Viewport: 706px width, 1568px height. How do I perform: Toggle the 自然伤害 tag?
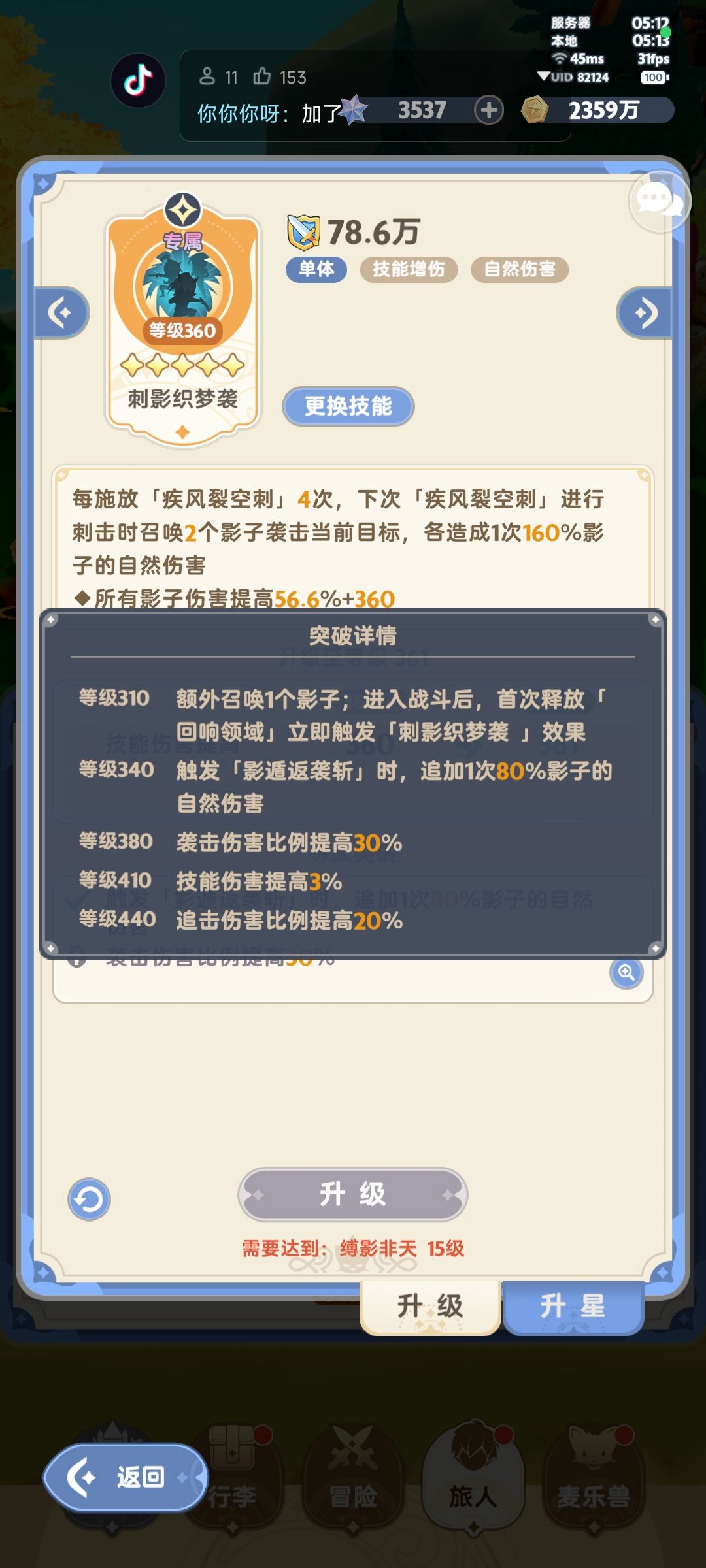coord(520,269)
